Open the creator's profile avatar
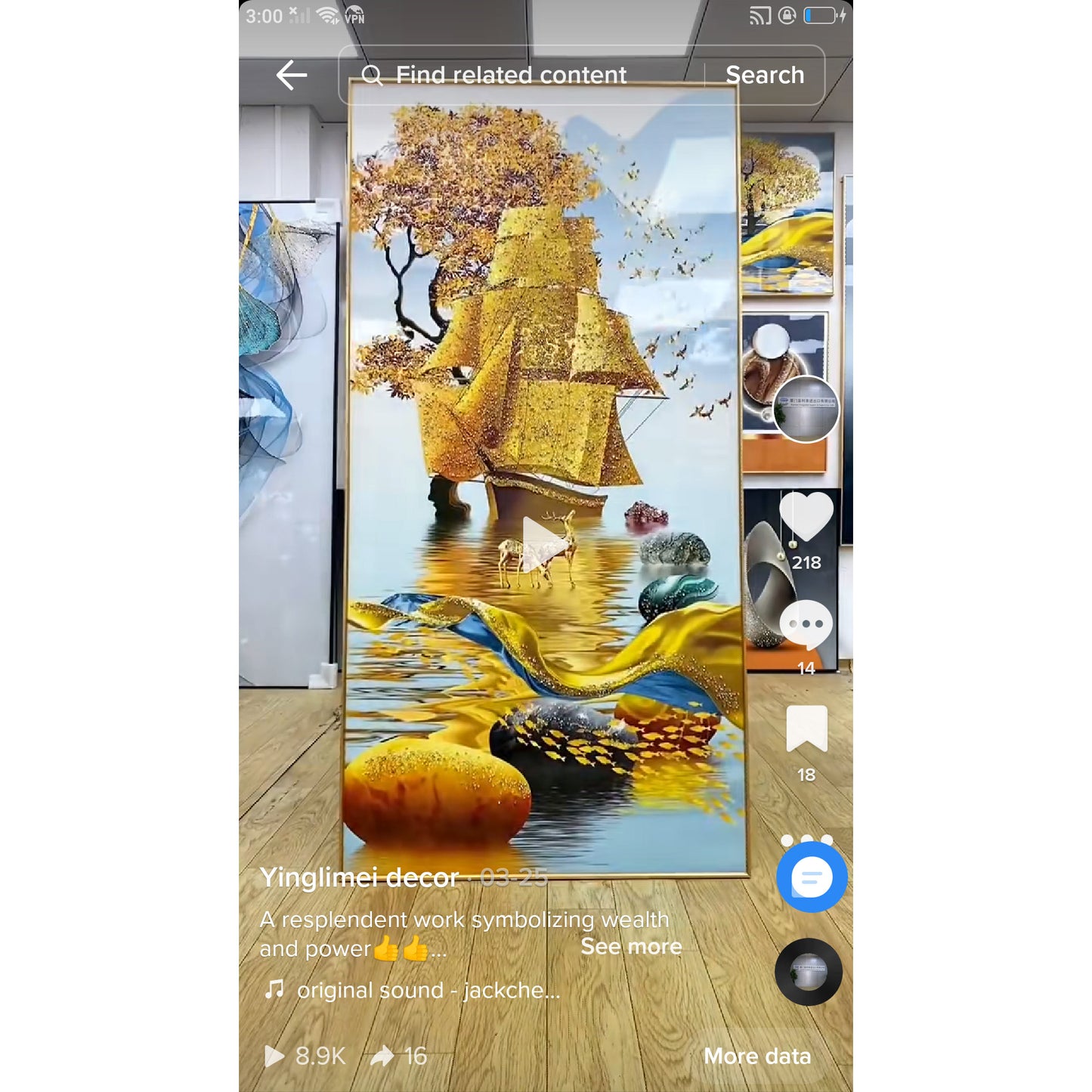 pyautogui.click(x=806, y=409)
